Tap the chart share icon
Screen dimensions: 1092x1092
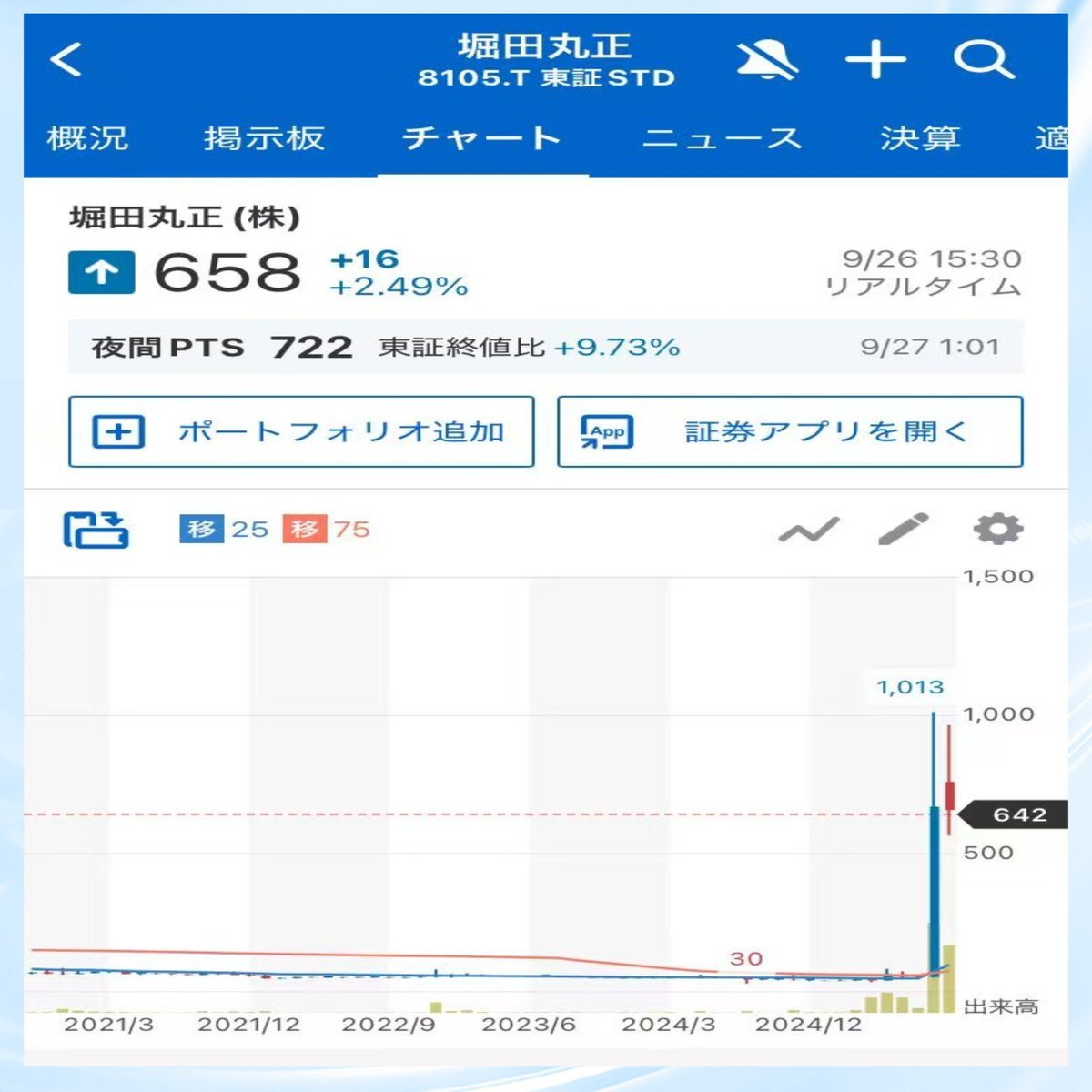pyautogui.click(x=96, y=530)
